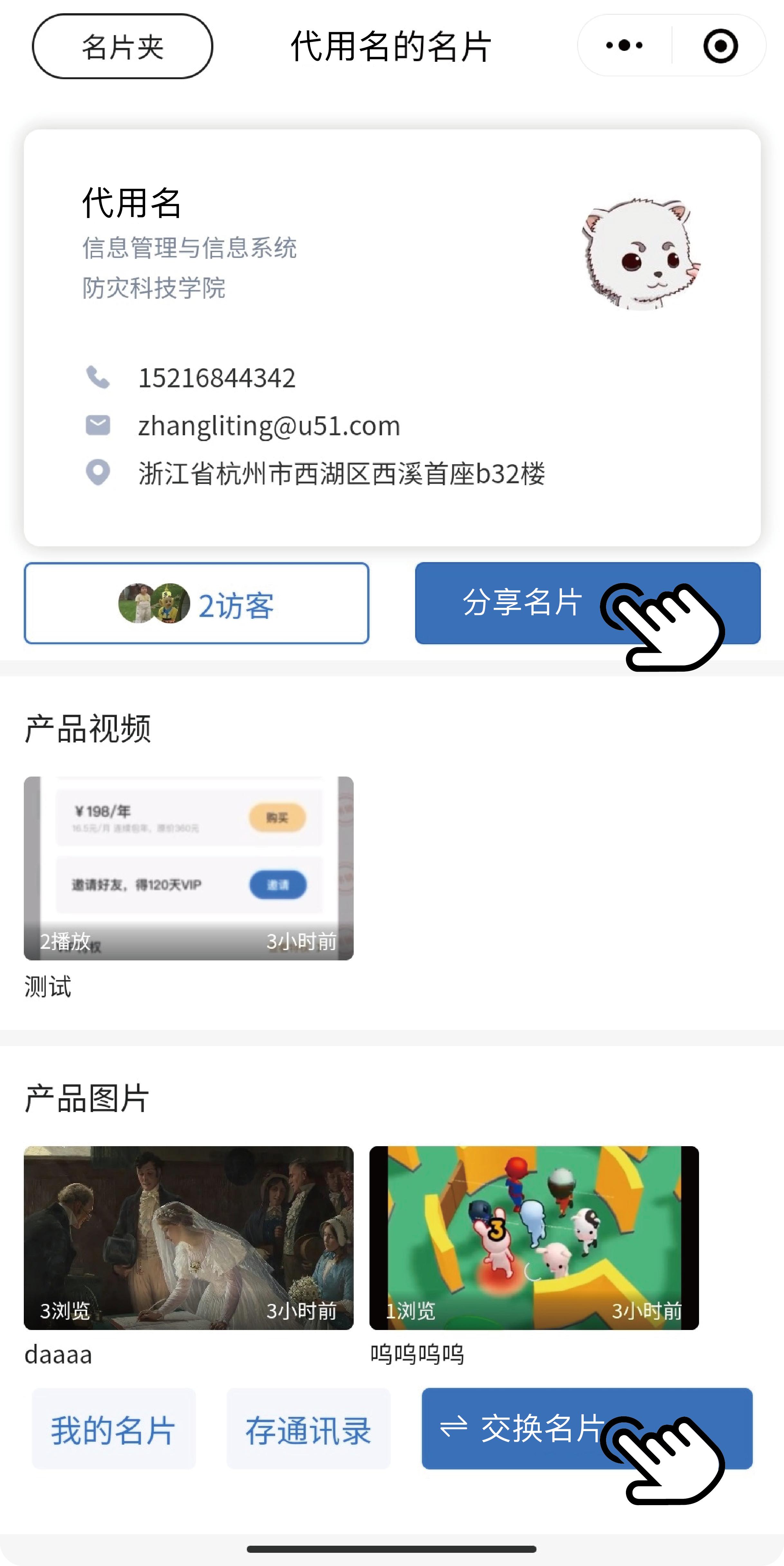Go to 我的名片
The height and width of the screenshot is (1566, 784).
[114, 1429]
